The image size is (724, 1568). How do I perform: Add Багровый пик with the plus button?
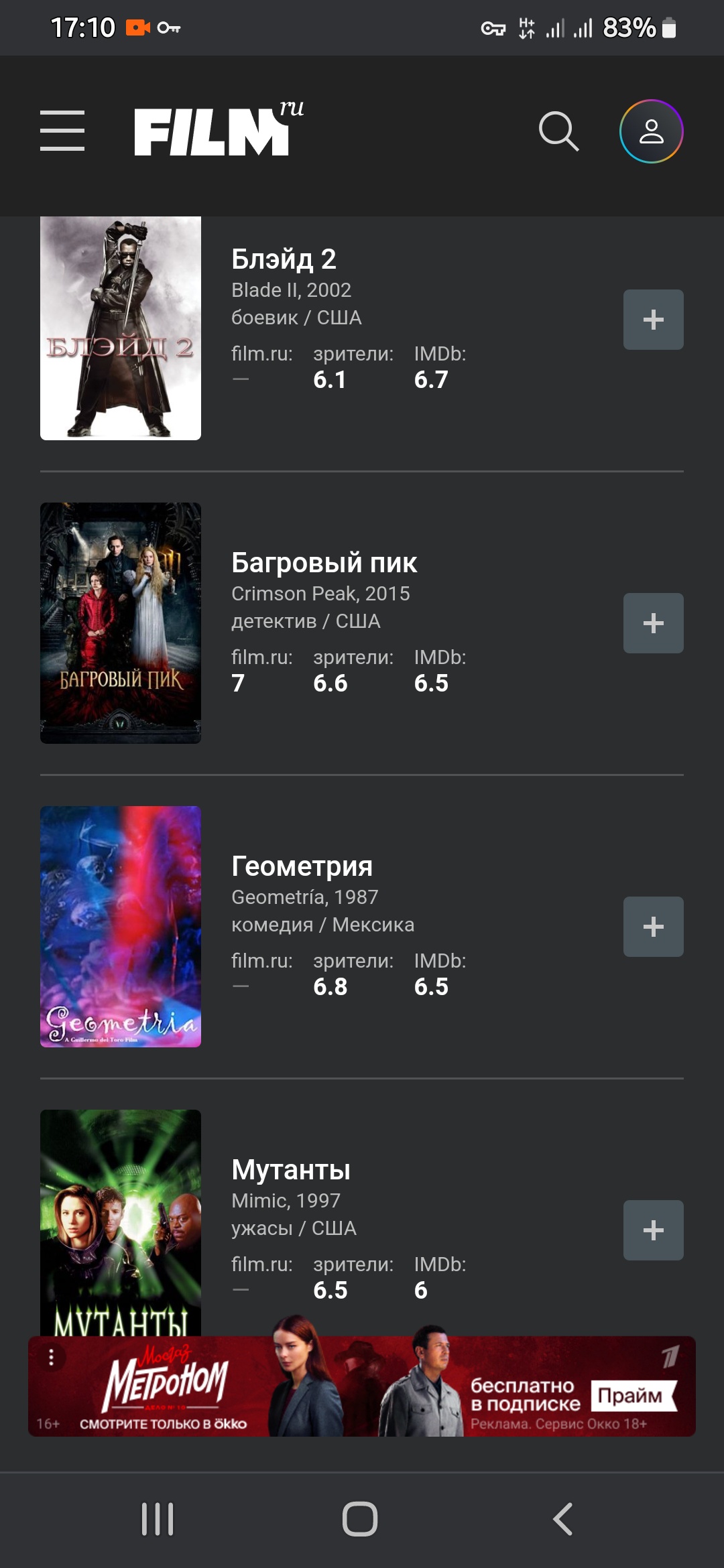pyautogui.click(x=653, y=623)
